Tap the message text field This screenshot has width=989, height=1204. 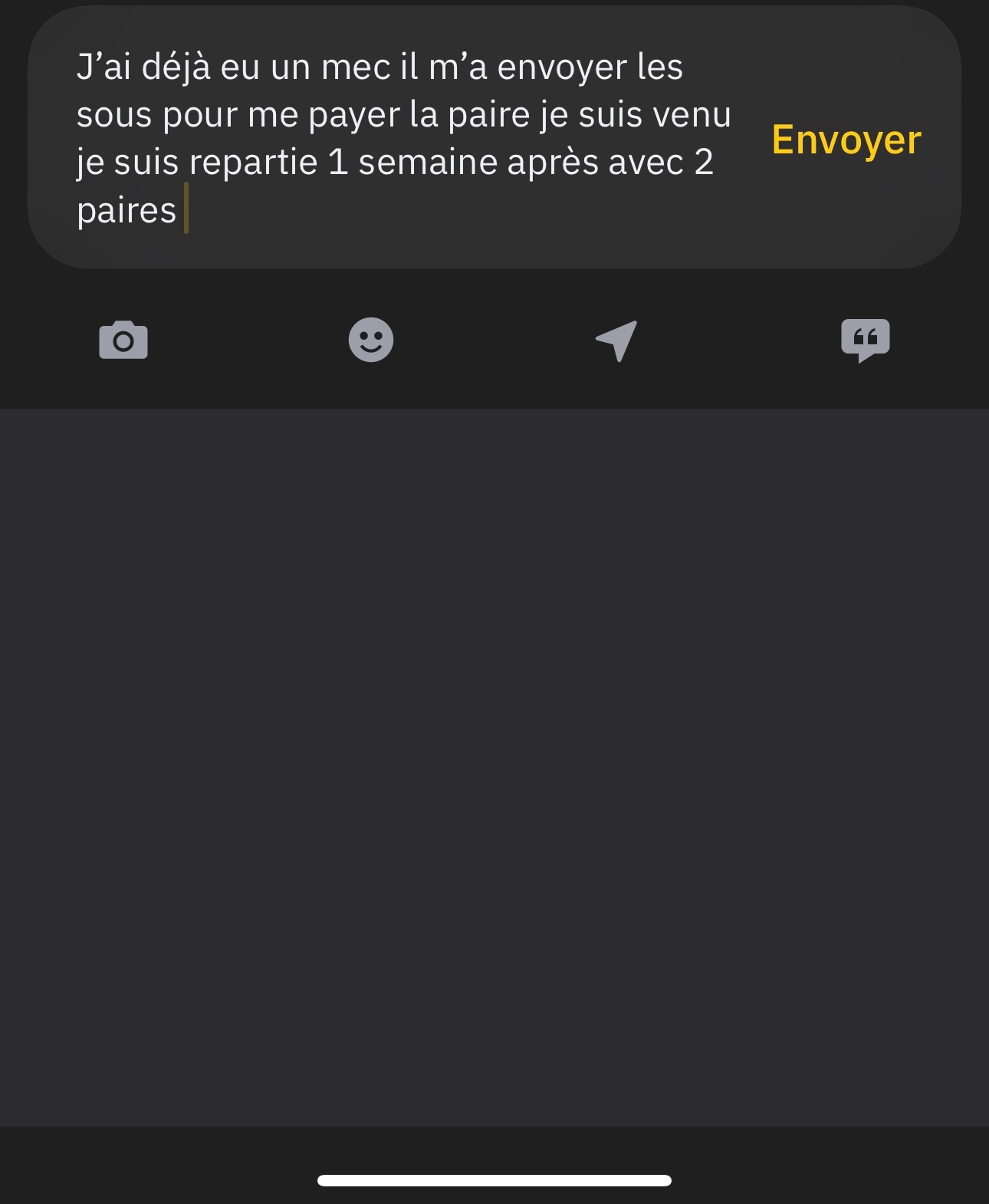point(404,138)
